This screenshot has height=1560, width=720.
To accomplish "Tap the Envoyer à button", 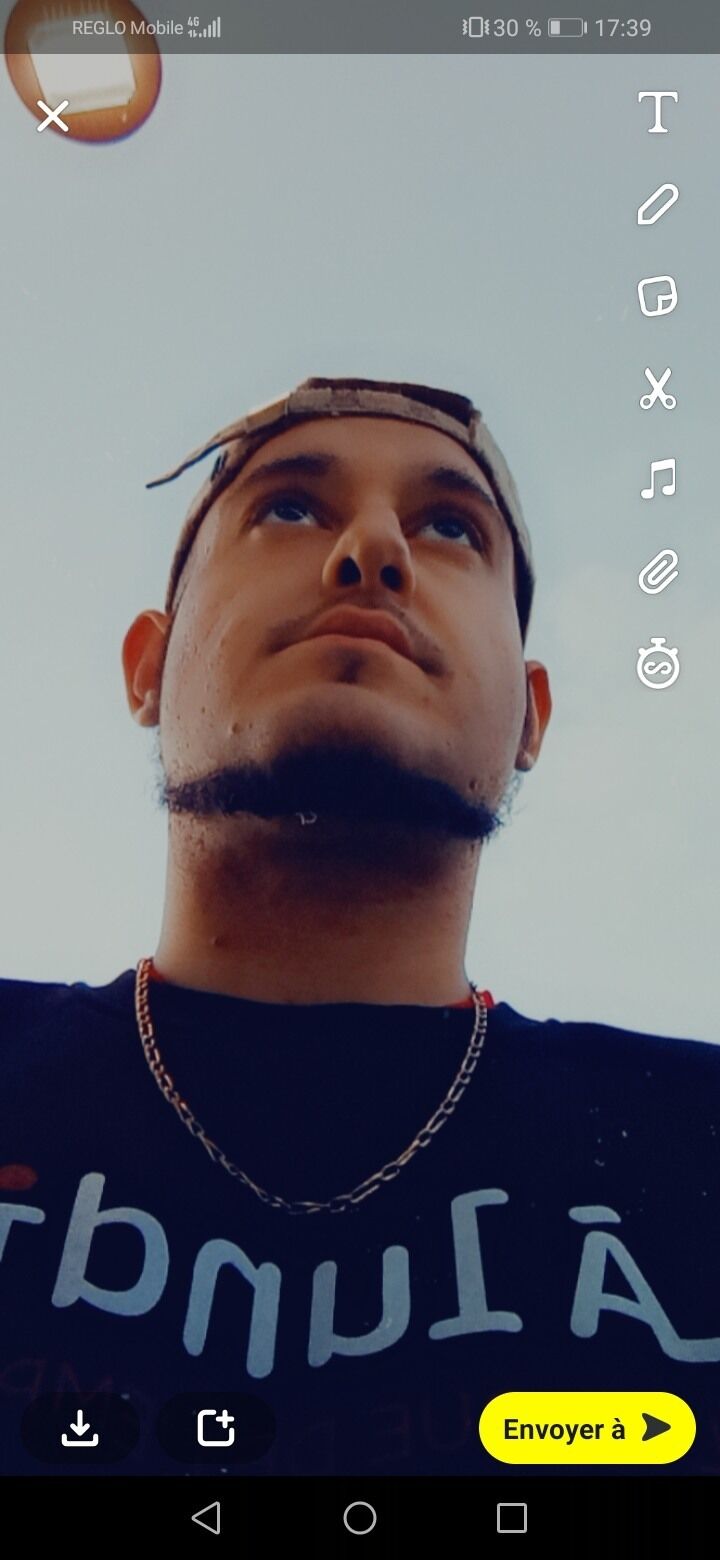I will tap(587, 1428).
